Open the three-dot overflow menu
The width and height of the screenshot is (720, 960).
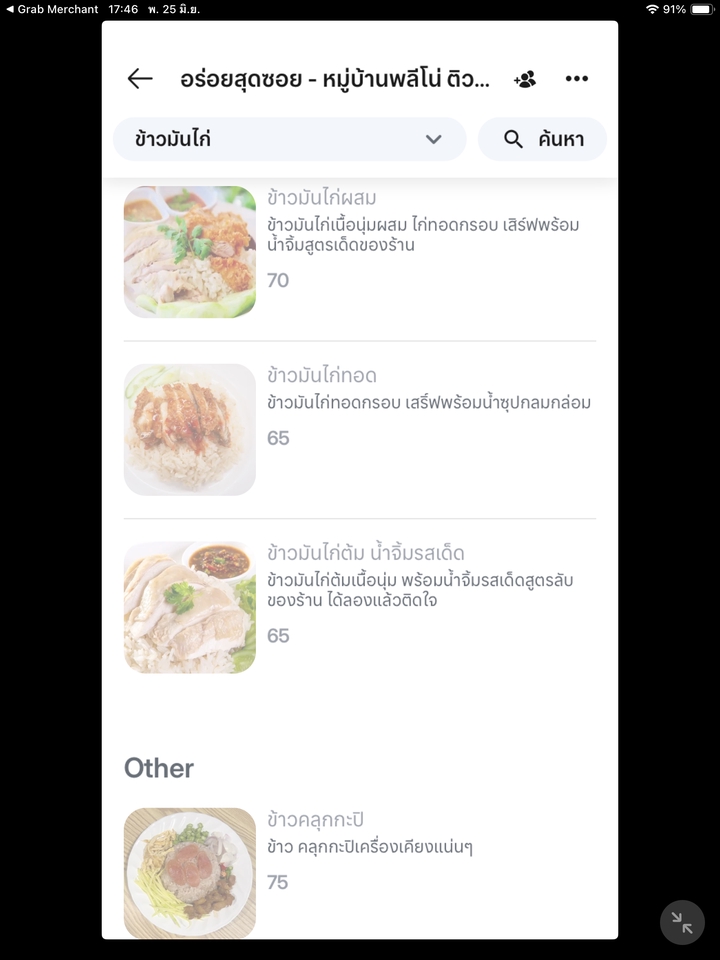577,79
